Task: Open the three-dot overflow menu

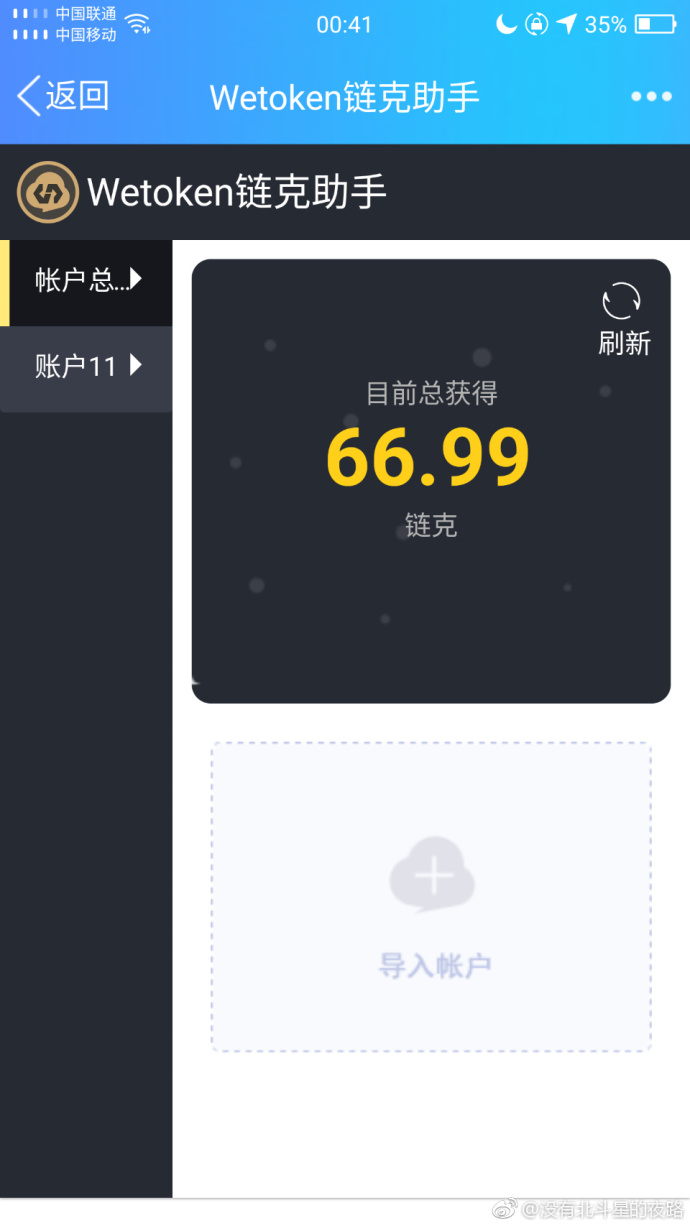Action: click(650, 97)
